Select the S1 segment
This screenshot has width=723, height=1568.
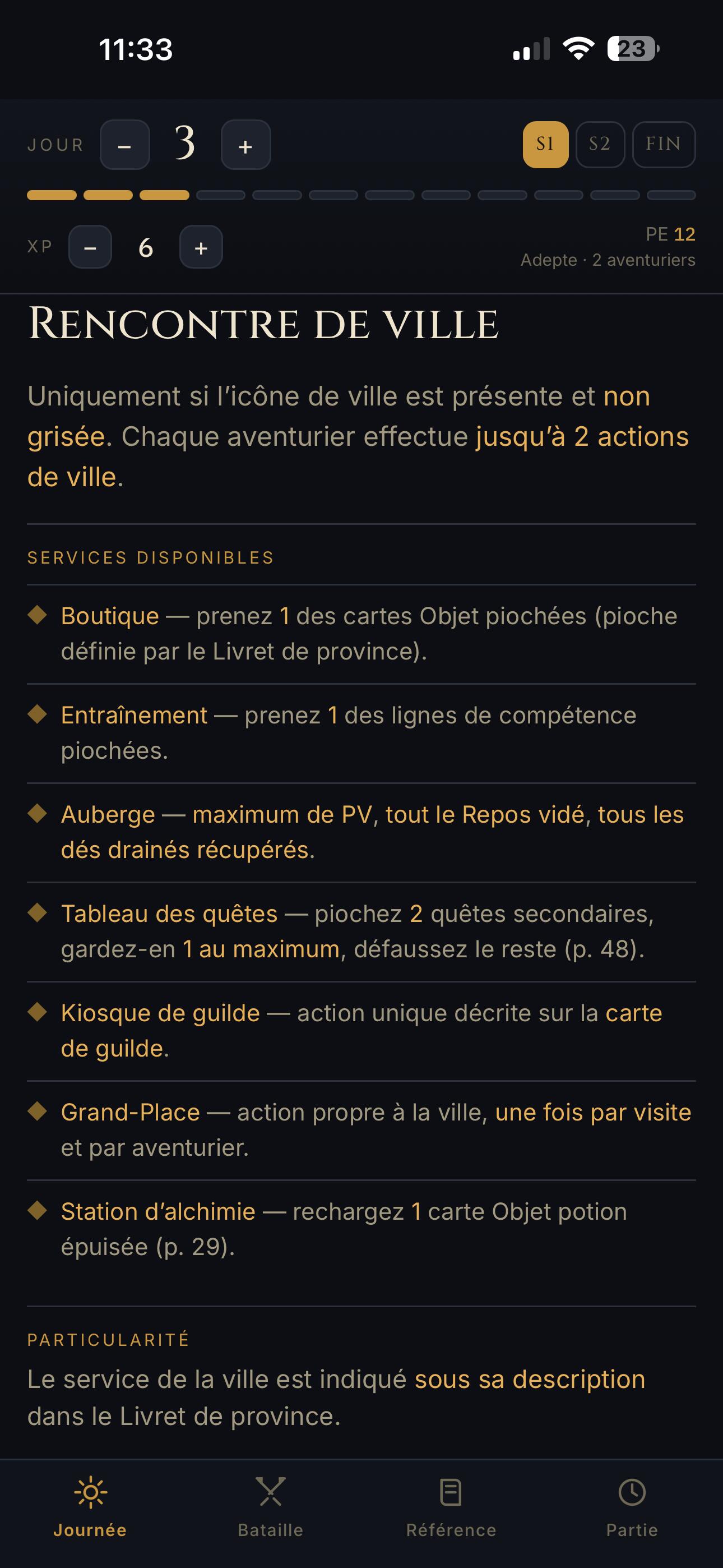545,144
